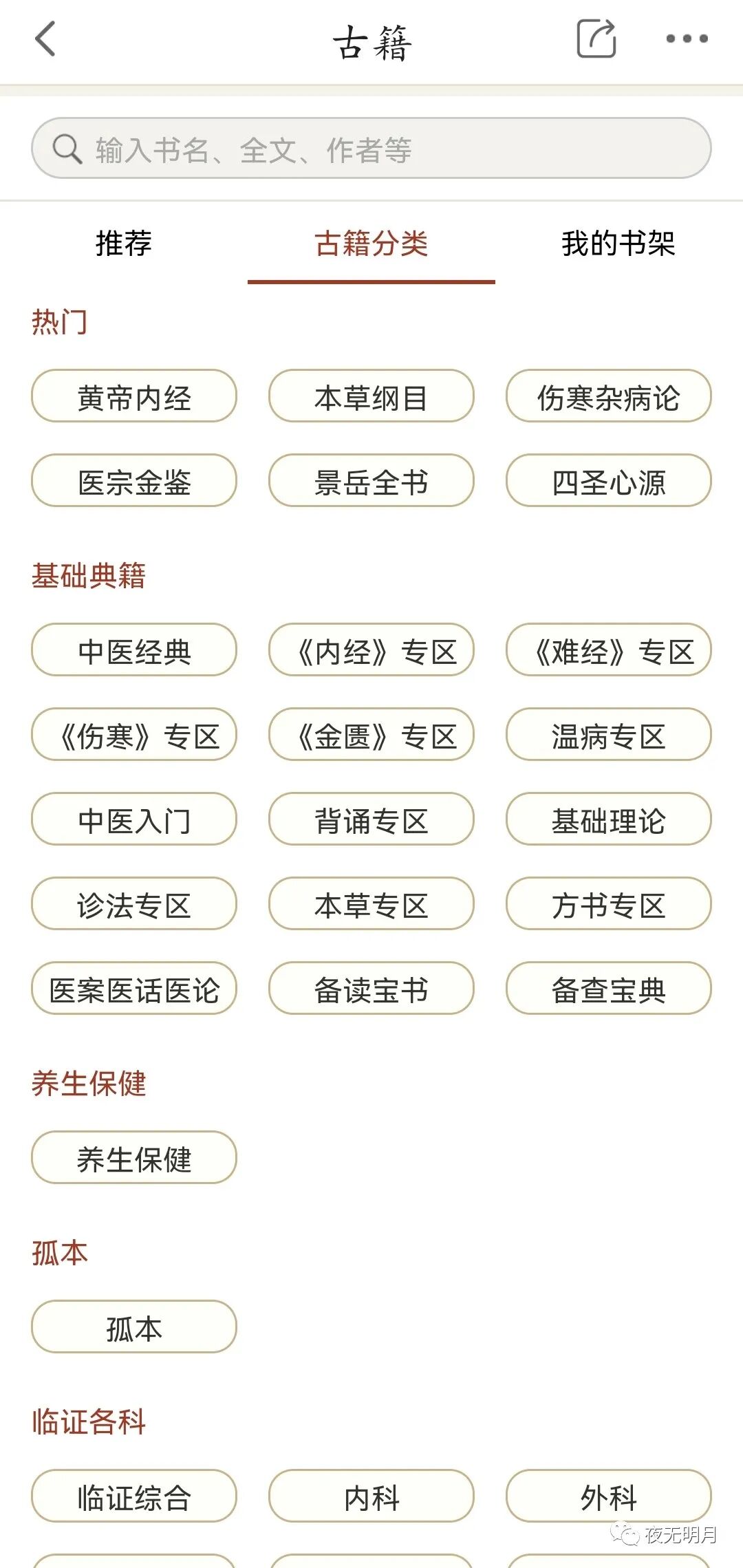Open the 中医经典 category

click(134, 650)
